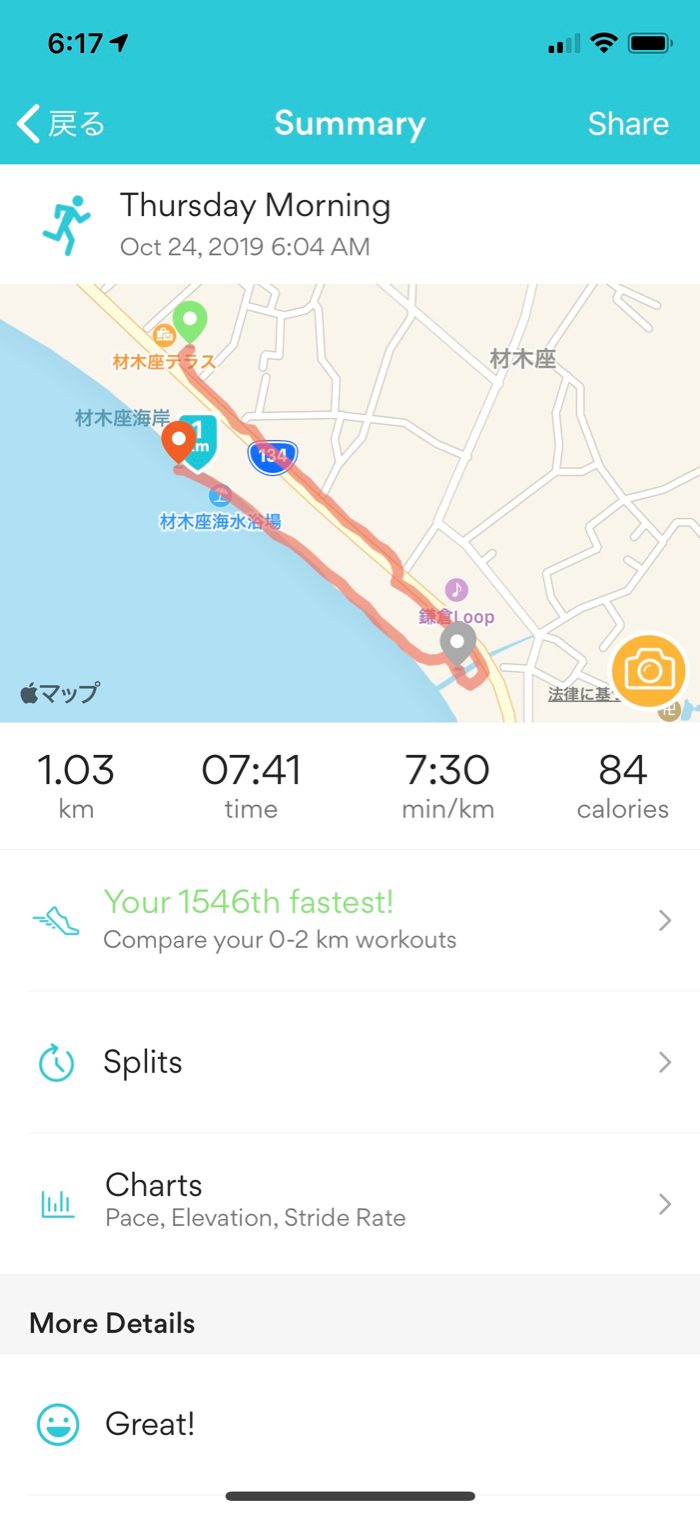
Task: Add a photo with the camera button
Action: [x=649, y=671]
